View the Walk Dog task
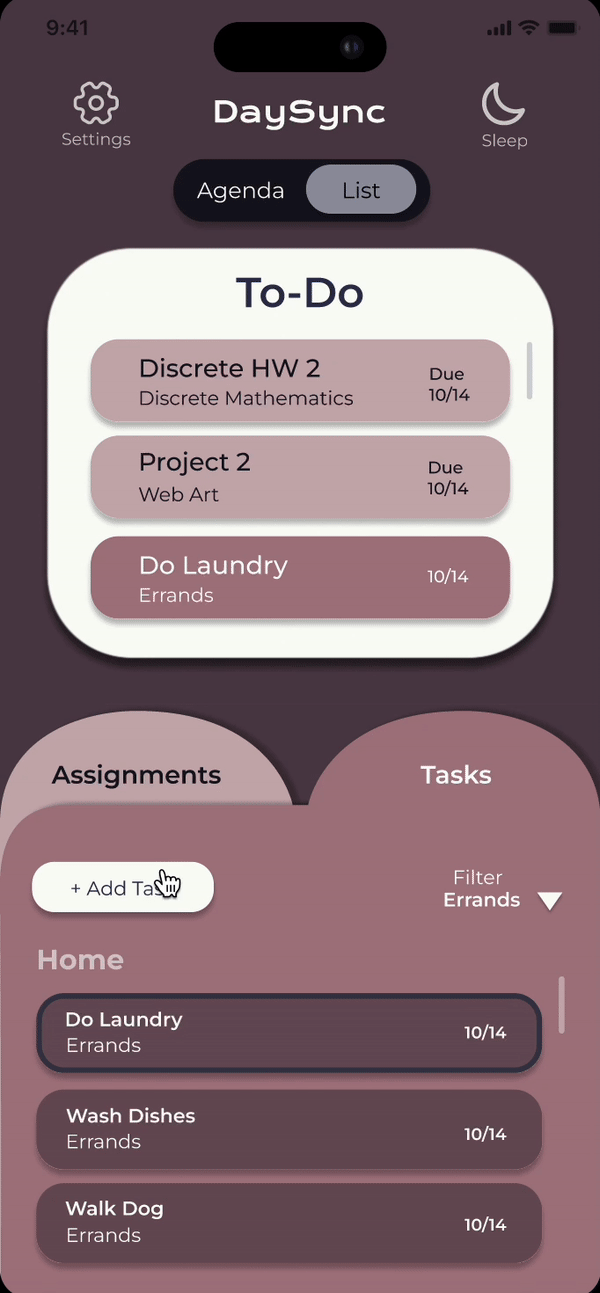The image size is (600, 1293). pos(289,1222)
